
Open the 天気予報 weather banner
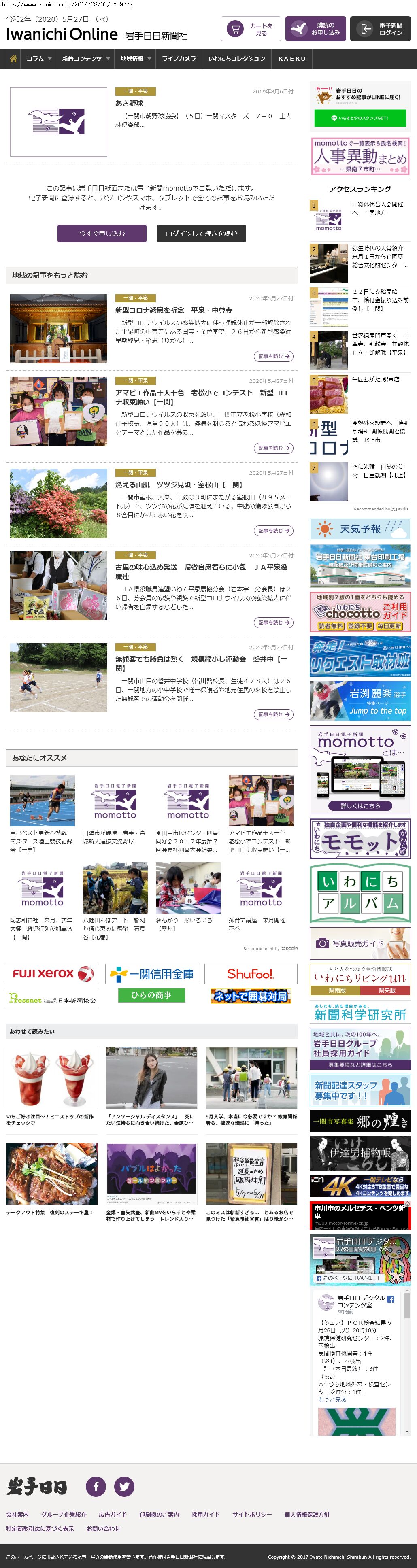click(360, 528)
